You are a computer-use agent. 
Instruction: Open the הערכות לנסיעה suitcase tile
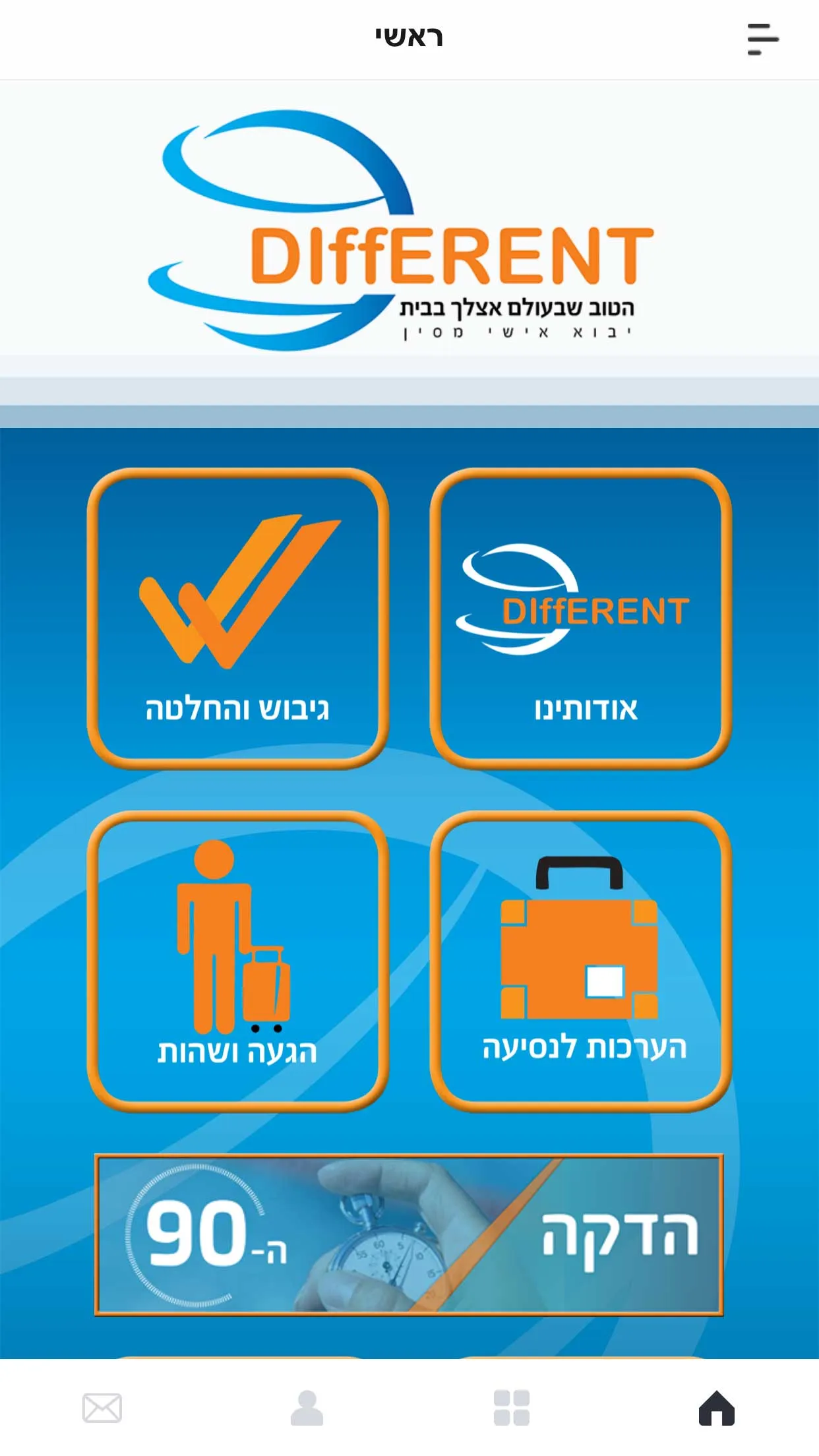pos(580,961)
